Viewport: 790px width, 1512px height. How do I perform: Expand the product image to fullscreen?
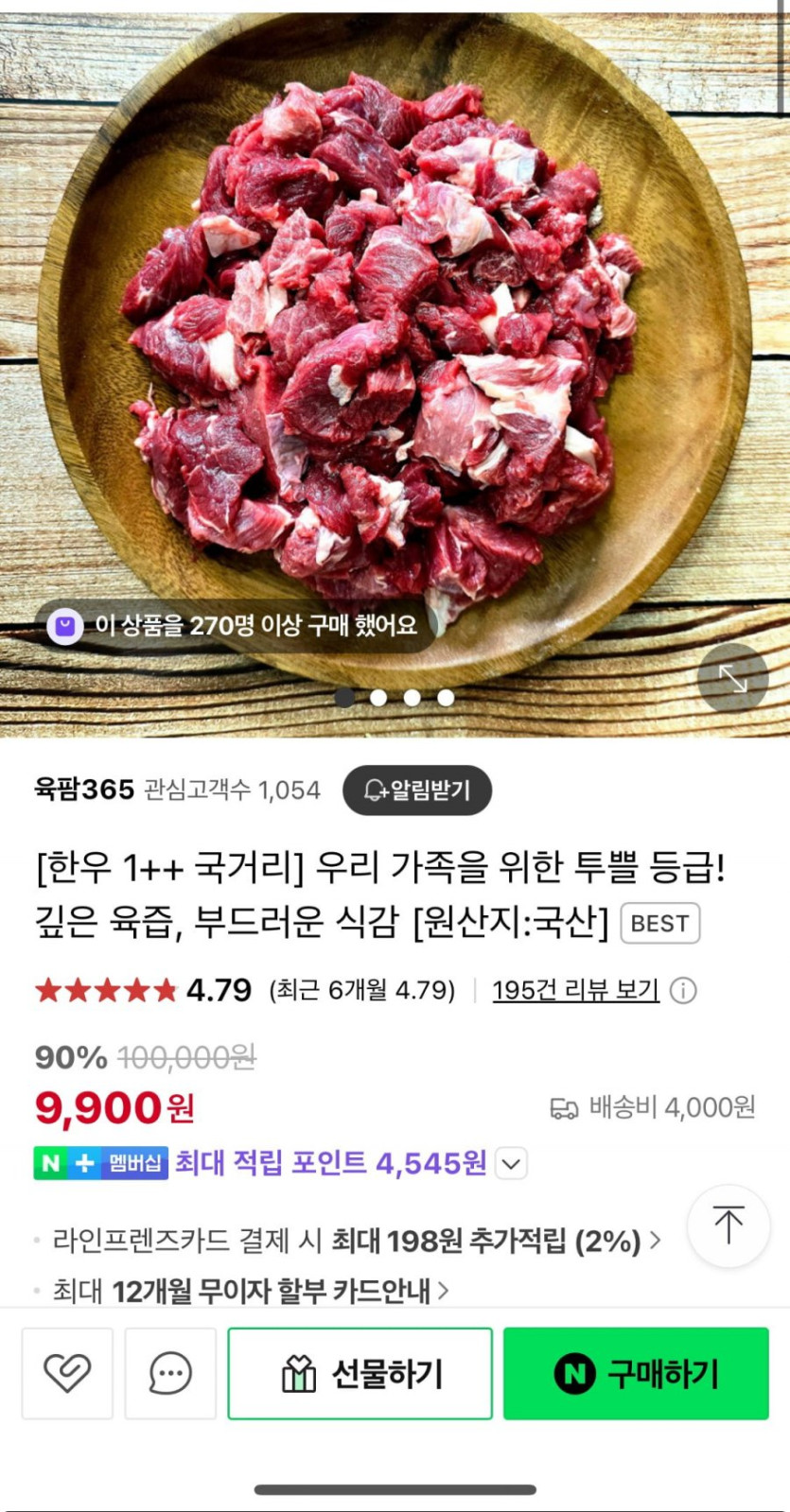[x=732, y=677]
